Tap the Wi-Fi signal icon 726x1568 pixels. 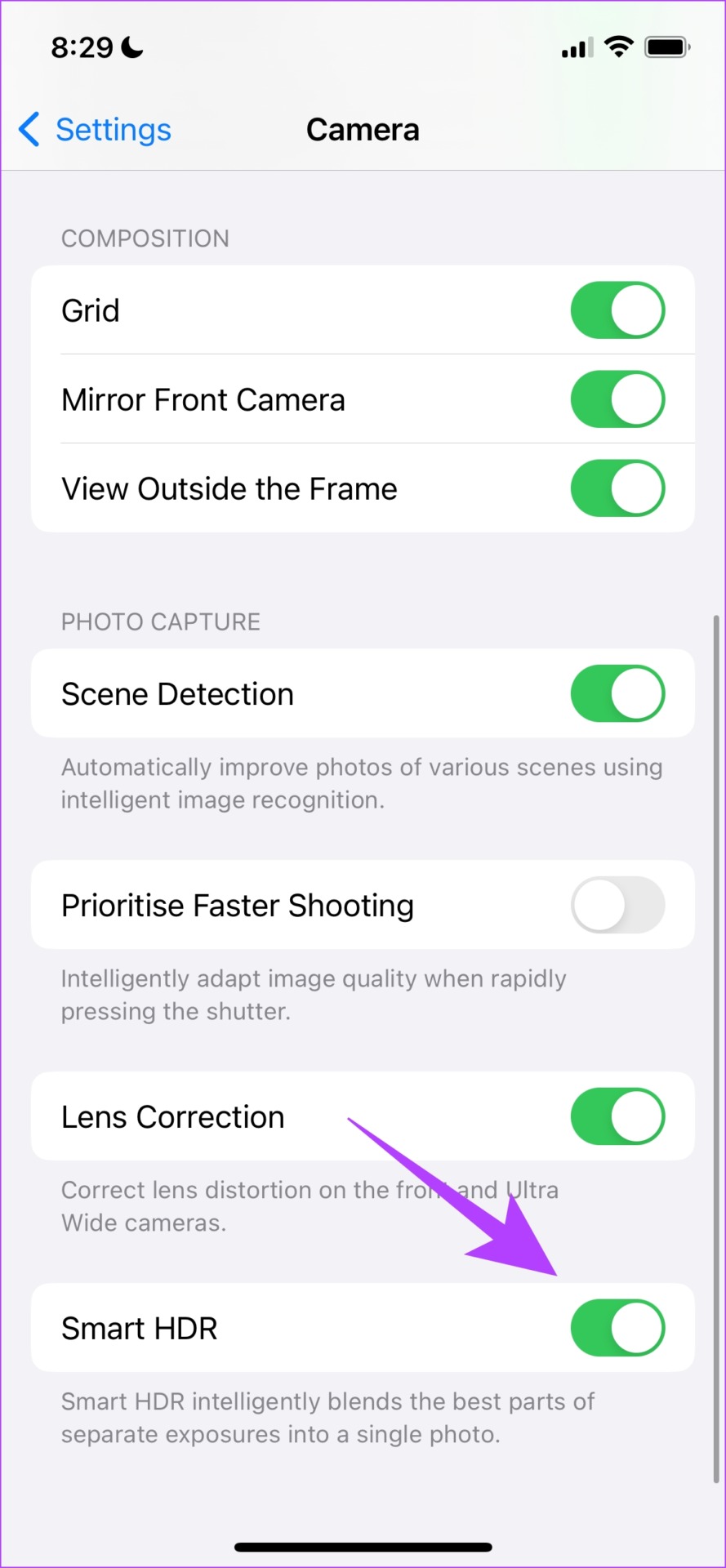pyautogui.click(x=618, y=47)
